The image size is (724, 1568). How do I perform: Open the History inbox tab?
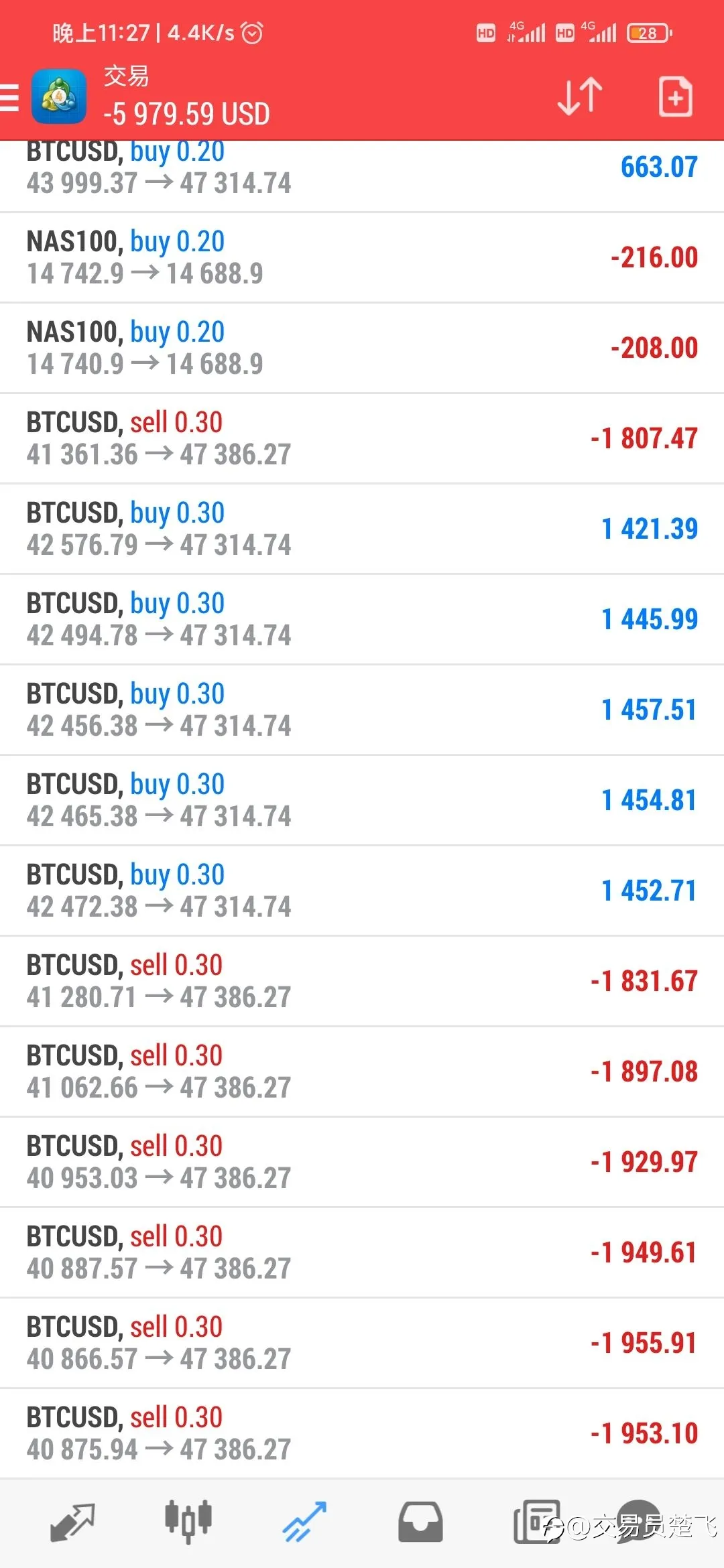click(x=420, y=1522)
